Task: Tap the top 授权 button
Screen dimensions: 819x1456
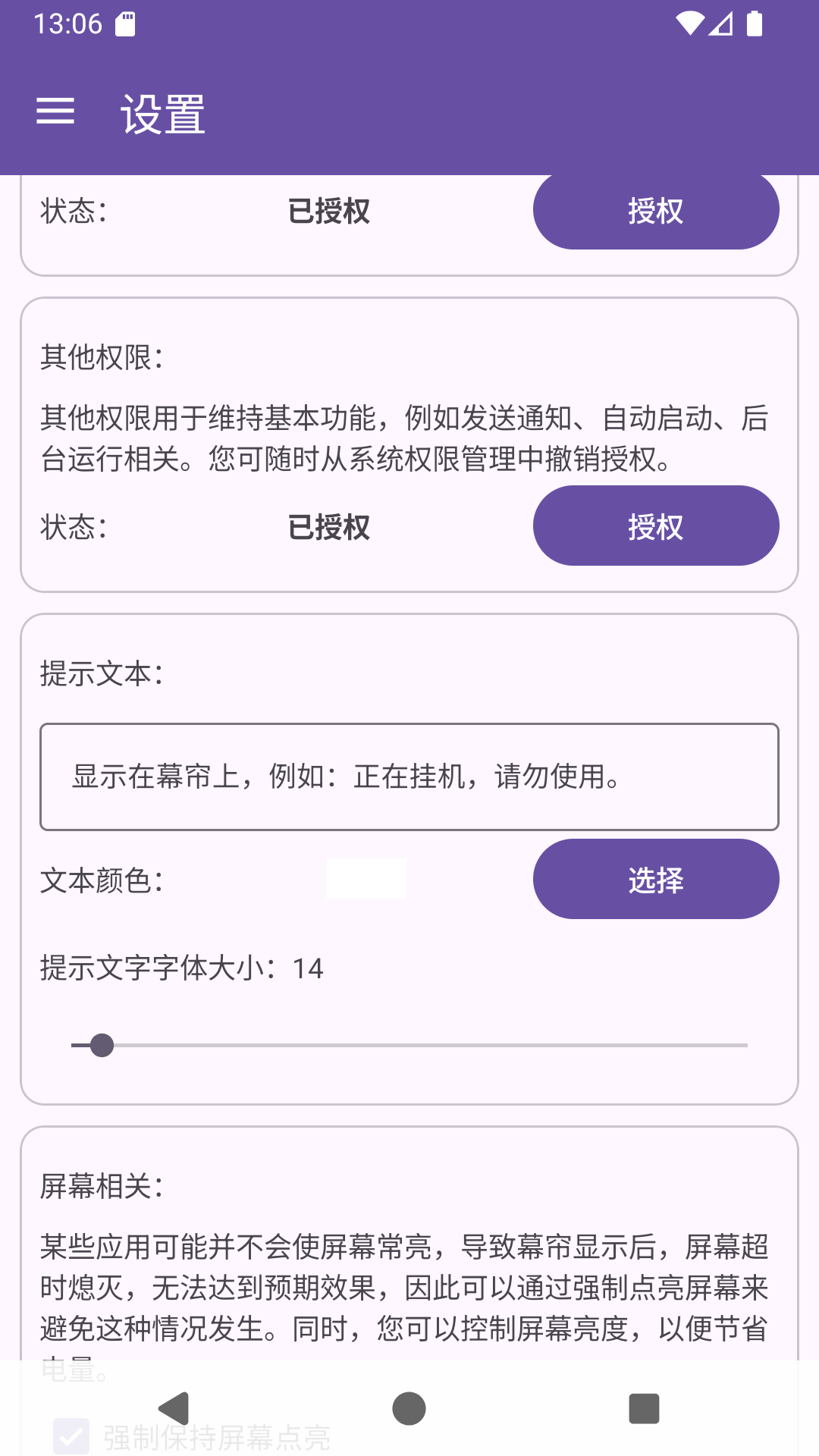Action: 655,210
